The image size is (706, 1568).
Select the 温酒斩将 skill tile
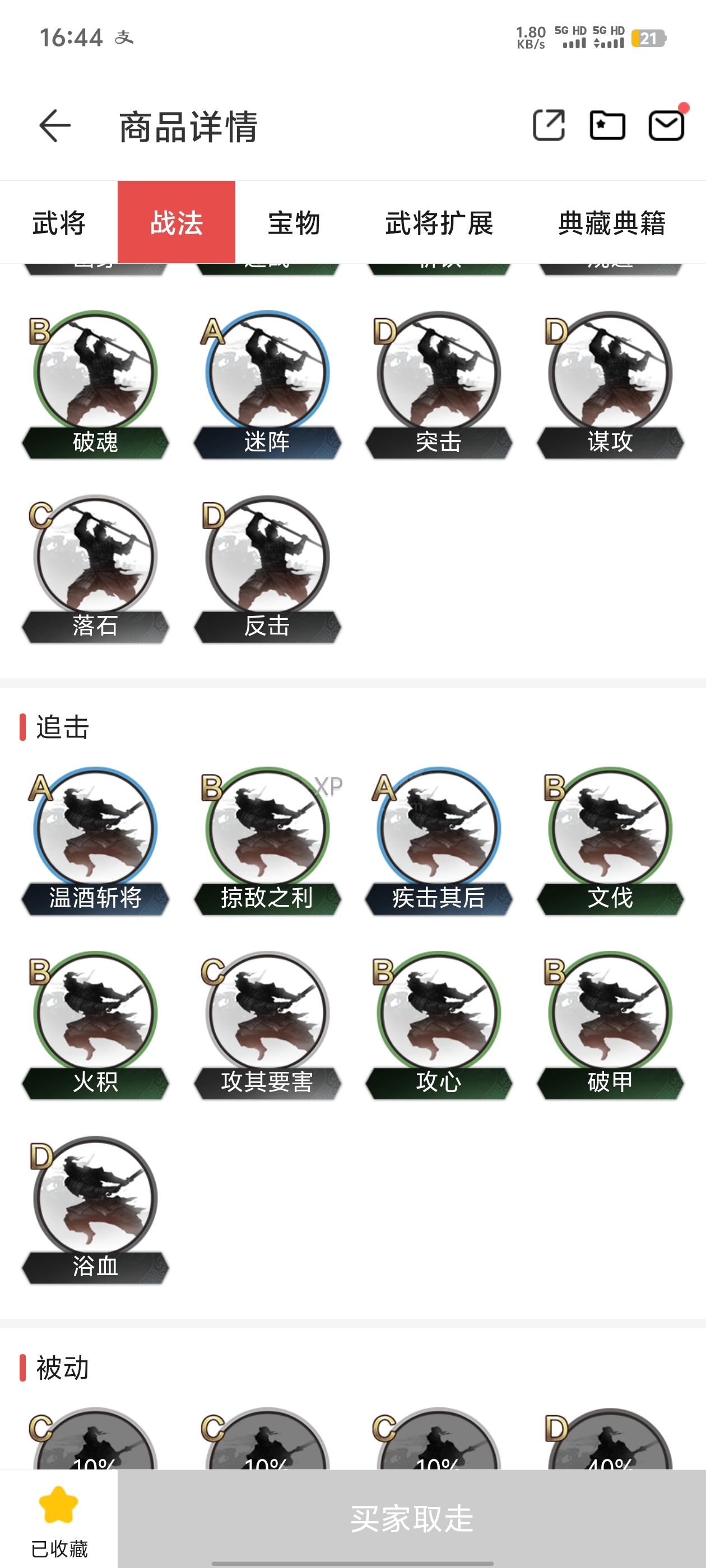[95, 841]
